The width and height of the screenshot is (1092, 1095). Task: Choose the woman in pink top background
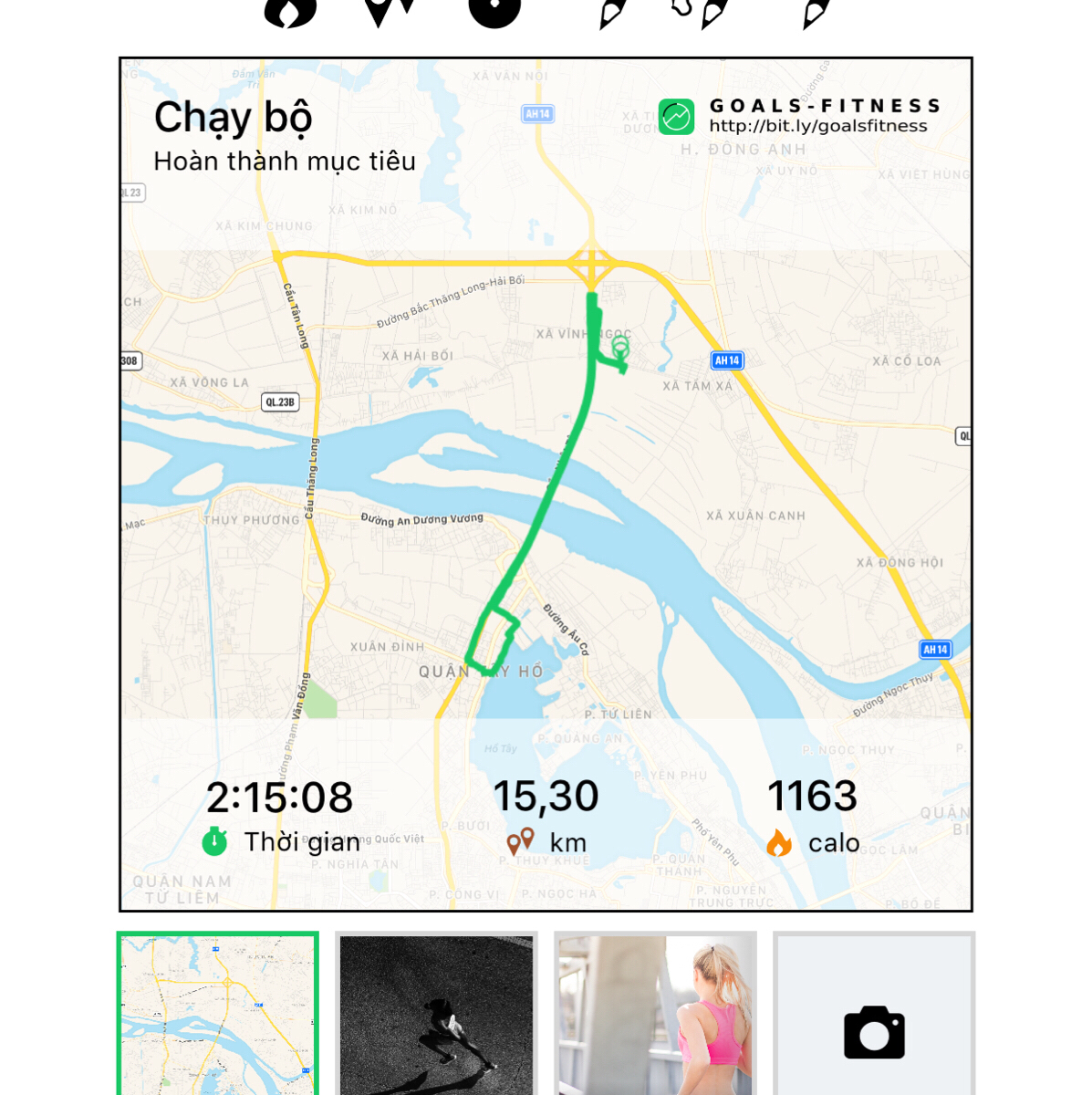pos(655,1015)
